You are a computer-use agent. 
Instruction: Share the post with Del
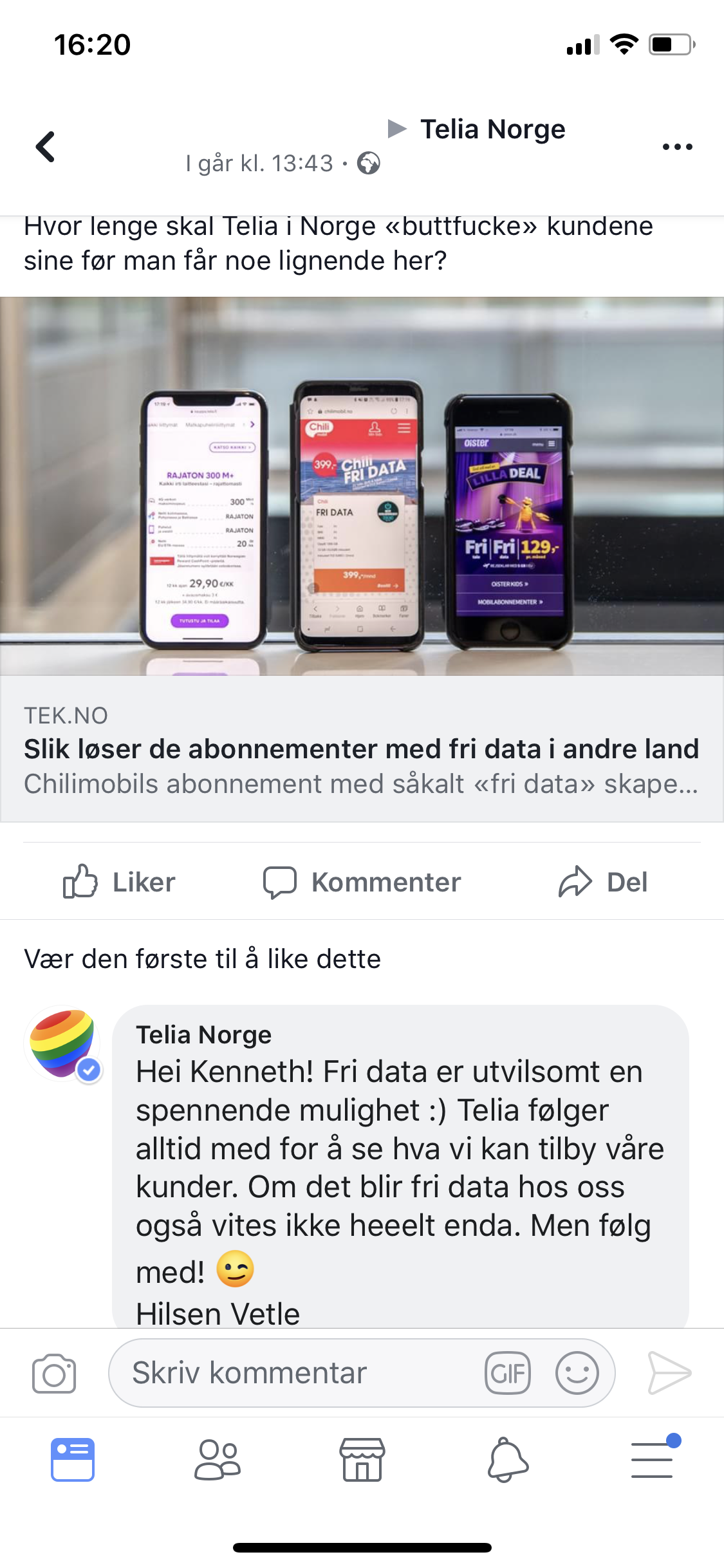[x=603, y=882]
